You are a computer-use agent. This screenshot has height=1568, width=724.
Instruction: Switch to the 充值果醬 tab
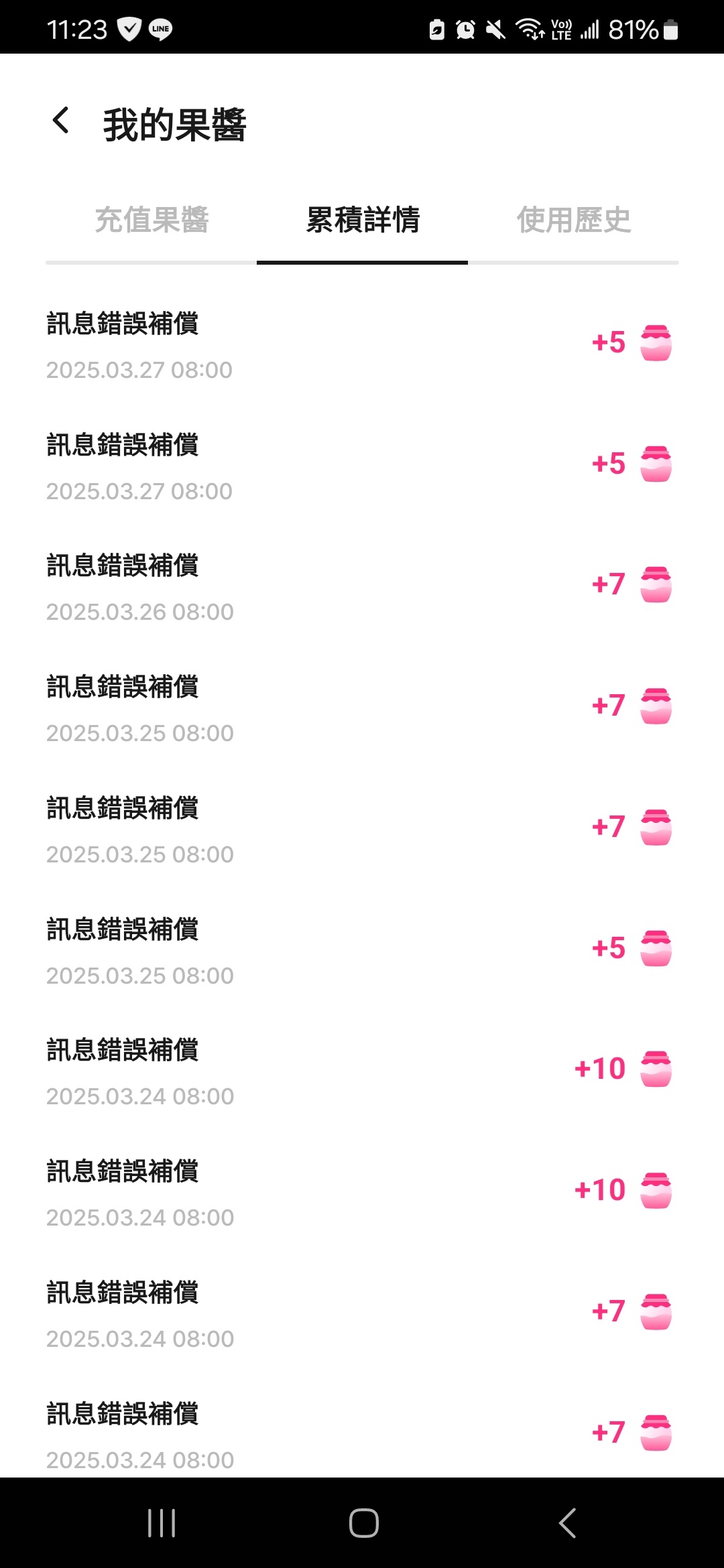(x=152, y=220)
